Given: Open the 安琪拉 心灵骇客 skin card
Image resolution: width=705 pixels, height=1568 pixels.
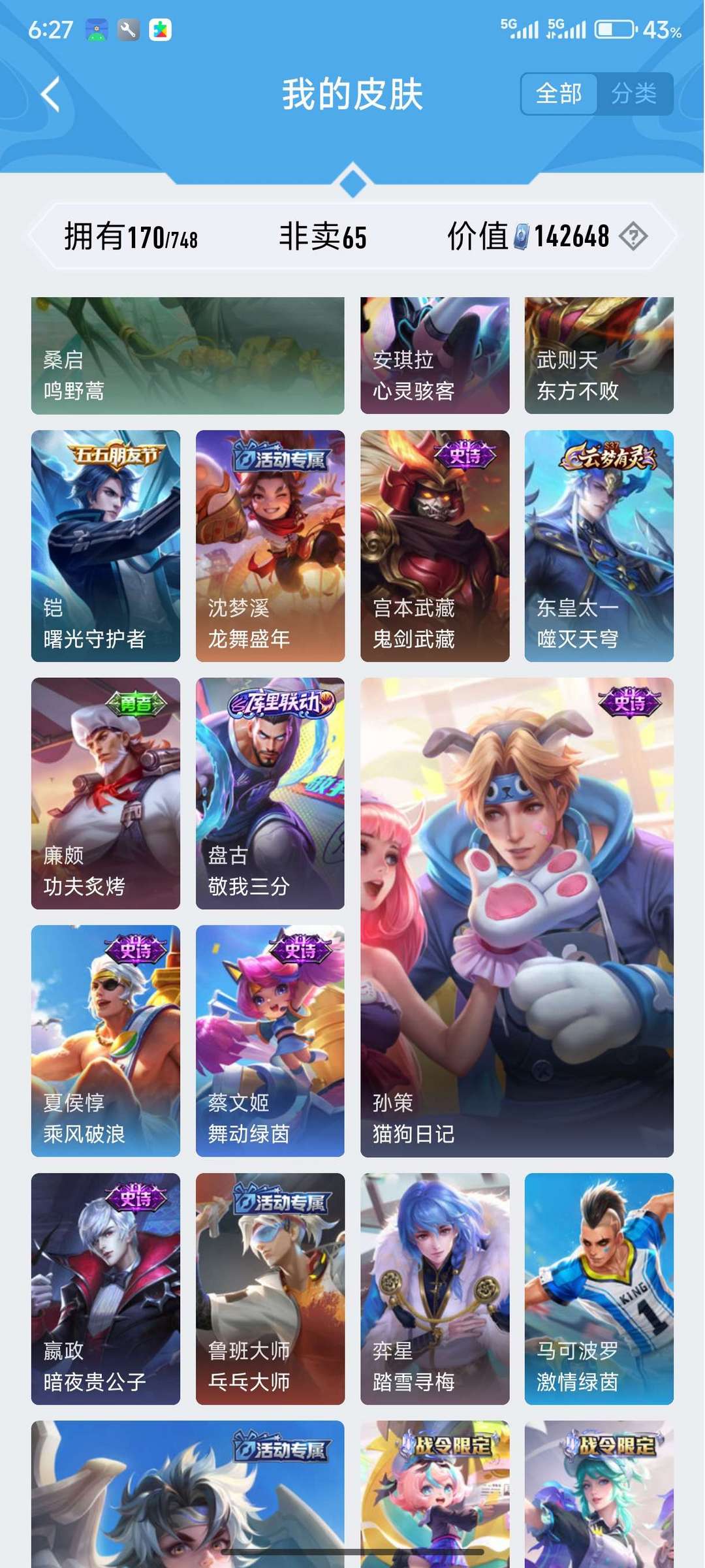Looking at the screenshot, I should point(435,356).
